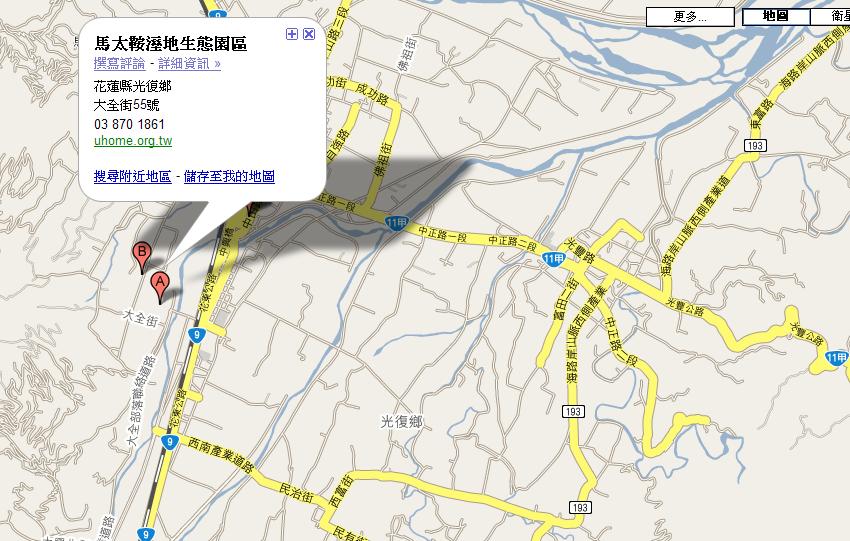Image resolution: width=850 pixels, height=541 pixels.
Task: Visit the uhome.org.tw website link
Action: 133,142
